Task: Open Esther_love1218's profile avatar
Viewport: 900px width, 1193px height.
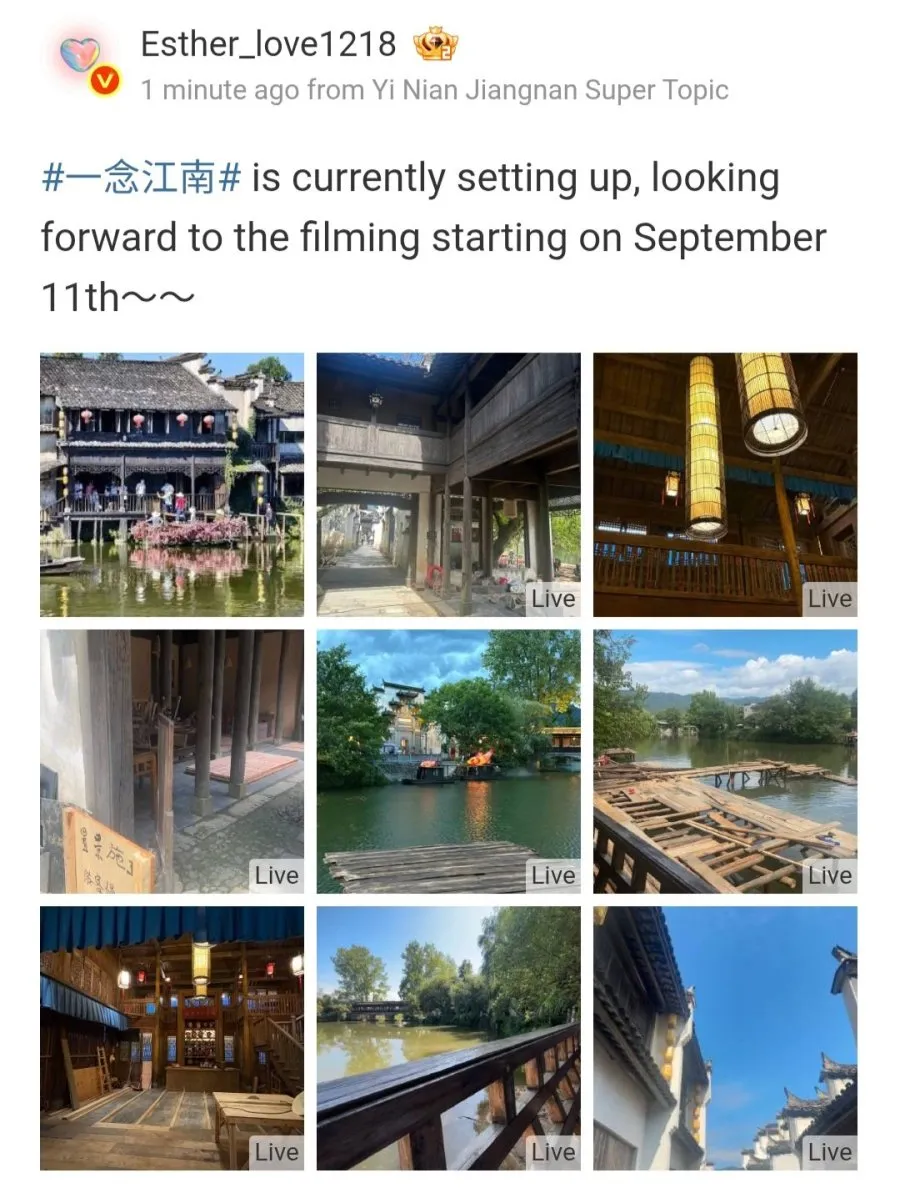Action: pyautogui.click(x=82, y=58)
